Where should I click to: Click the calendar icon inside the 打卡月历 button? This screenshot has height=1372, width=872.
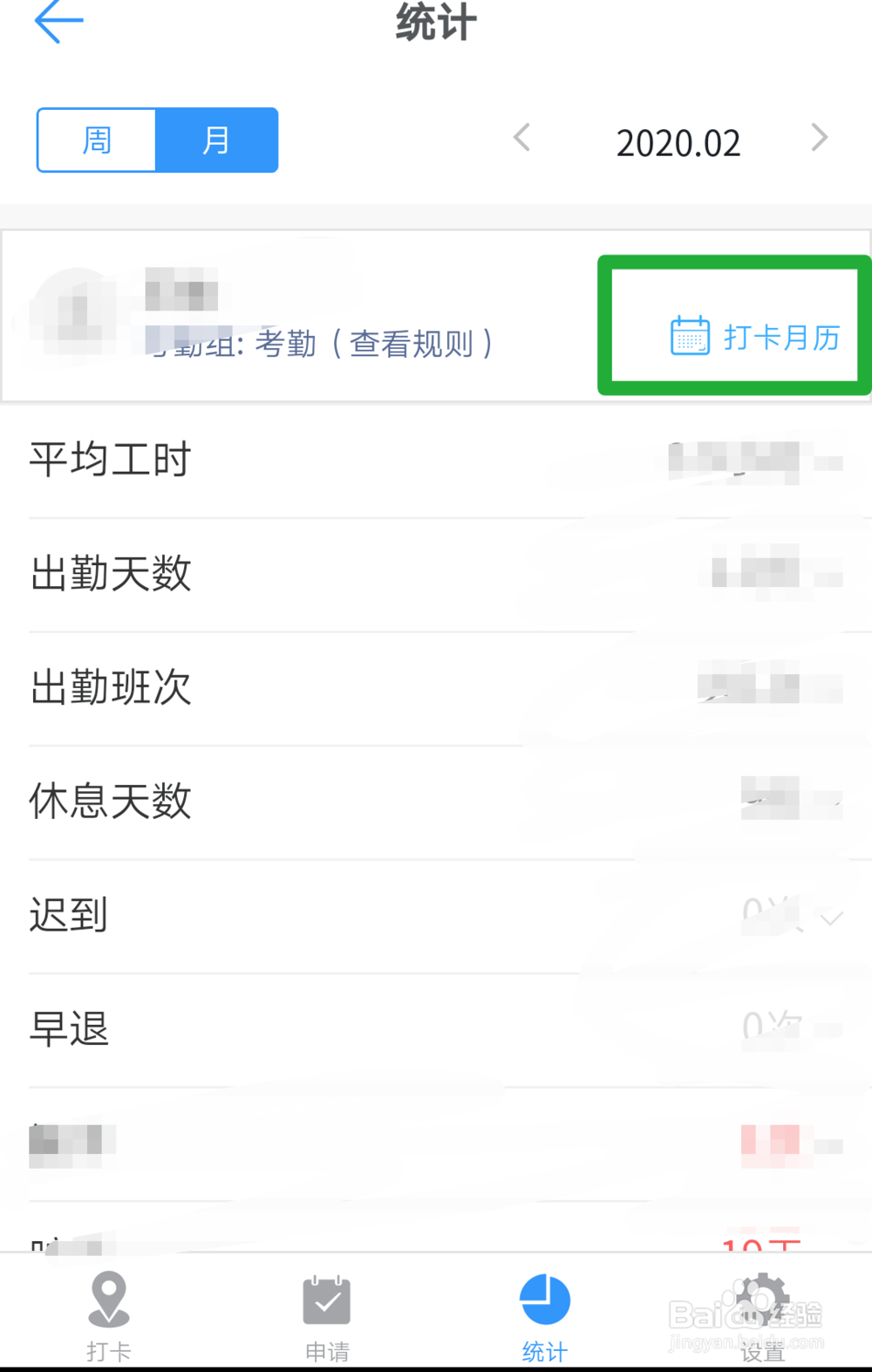(689, 336)
